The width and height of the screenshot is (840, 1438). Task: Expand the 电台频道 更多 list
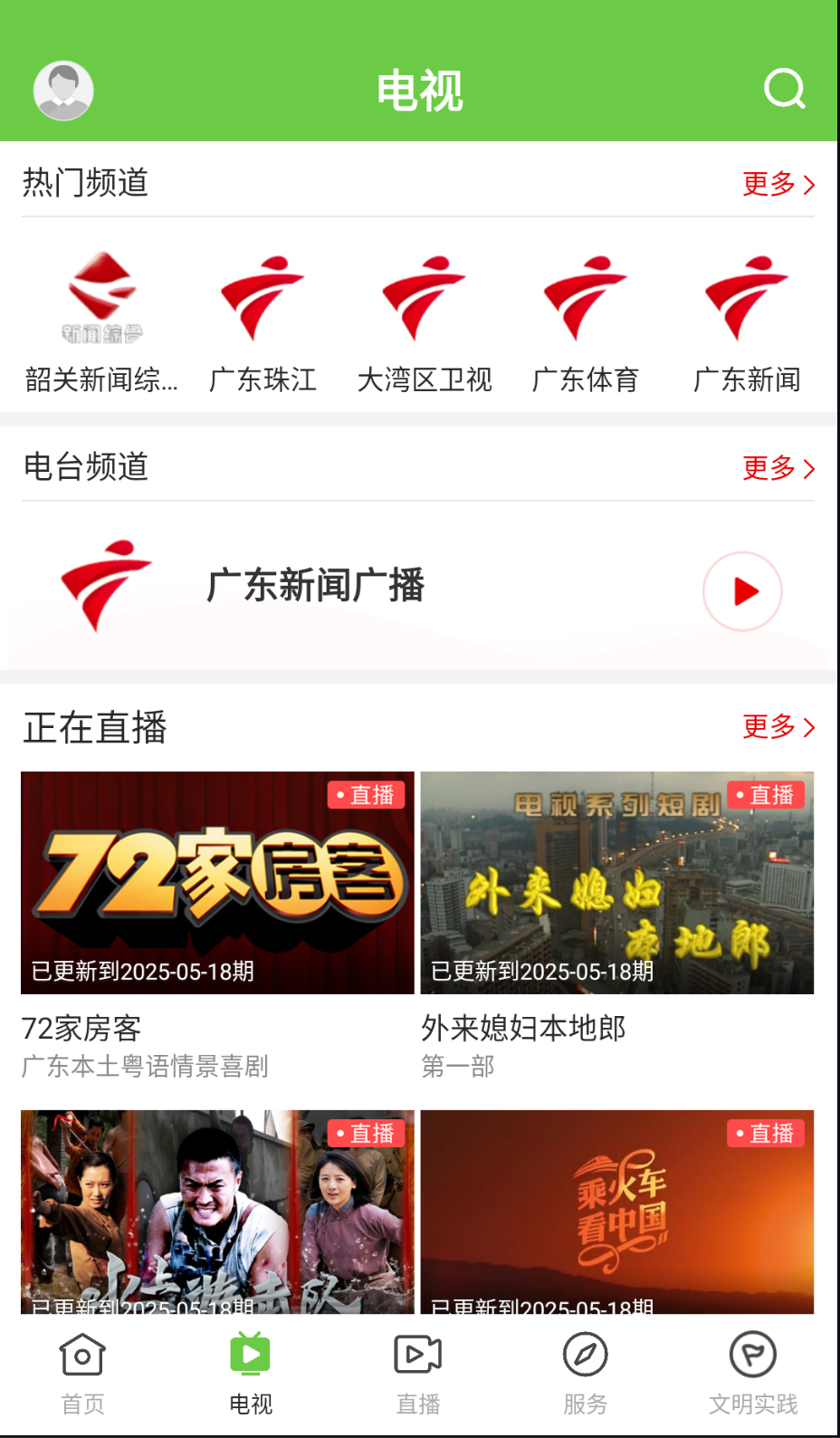tap(777, 469)
